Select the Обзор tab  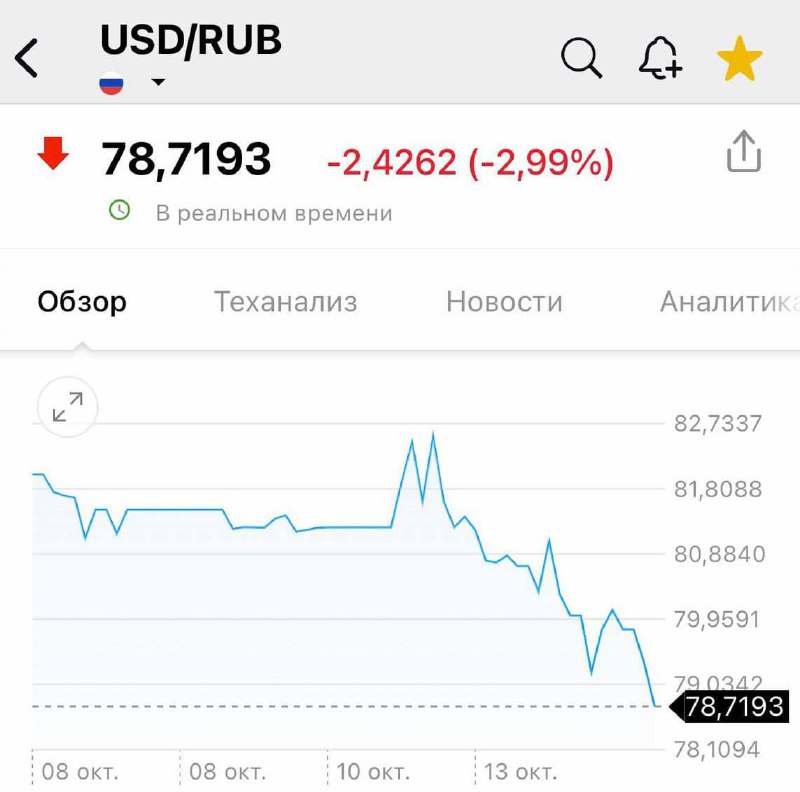(x=82, y=301)
